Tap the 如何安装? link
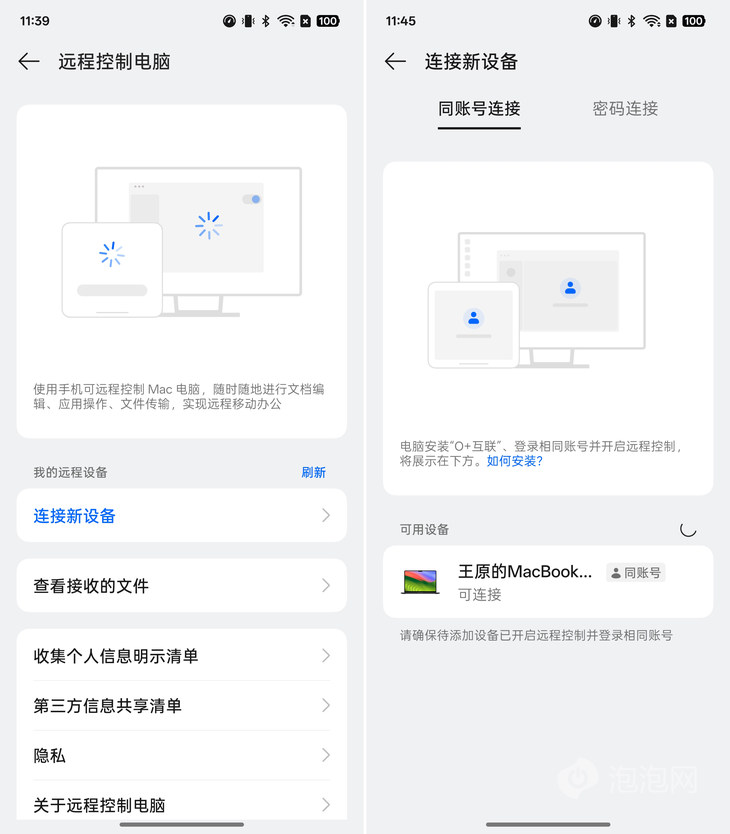The width and height of the screenshot is (730, 834). pyautogui.click(x=514, y=461)
